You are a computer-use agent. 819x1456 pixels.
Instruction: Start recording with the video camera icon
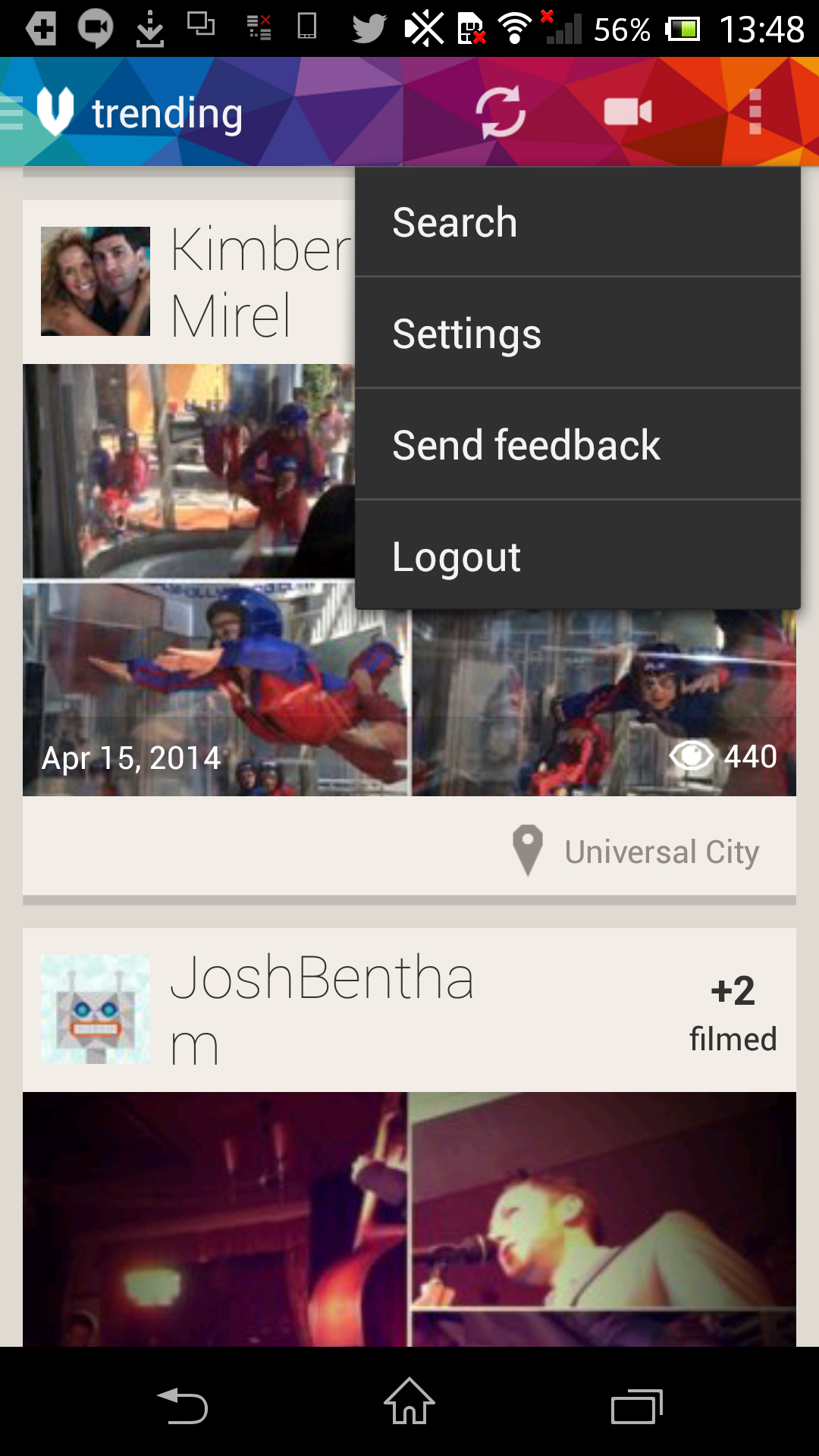coord(628,112)
